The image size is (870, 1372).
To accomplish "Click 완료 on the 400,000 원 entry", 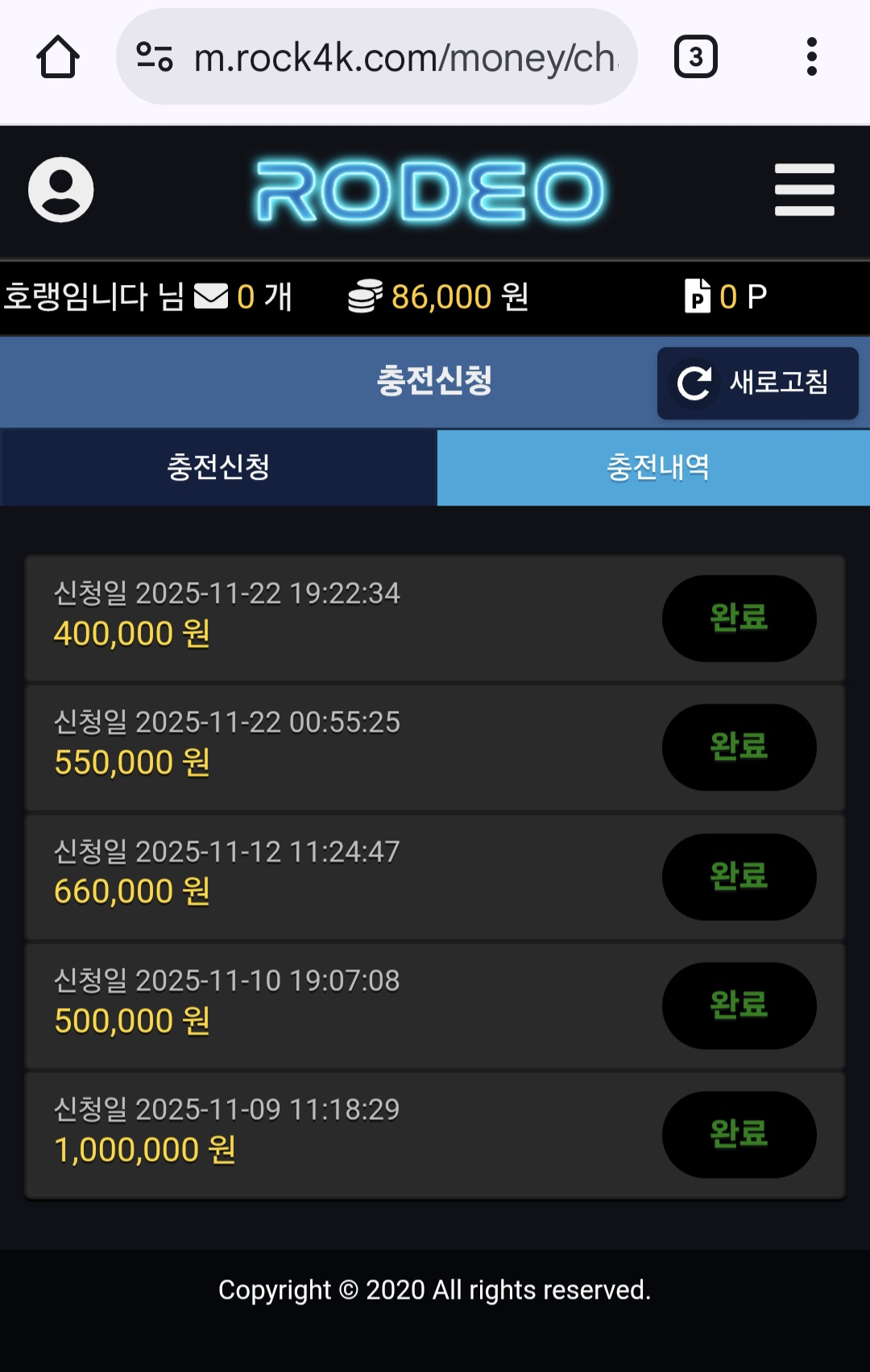I will pyautogui.click(x=739, y=618).
